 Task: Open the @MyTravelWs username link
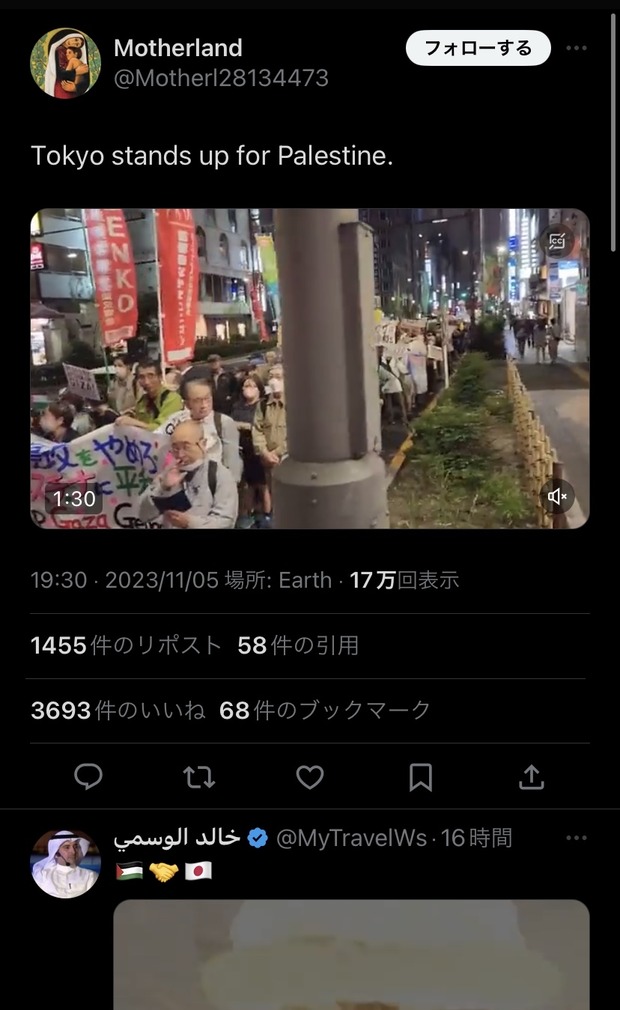pos(351,838)
